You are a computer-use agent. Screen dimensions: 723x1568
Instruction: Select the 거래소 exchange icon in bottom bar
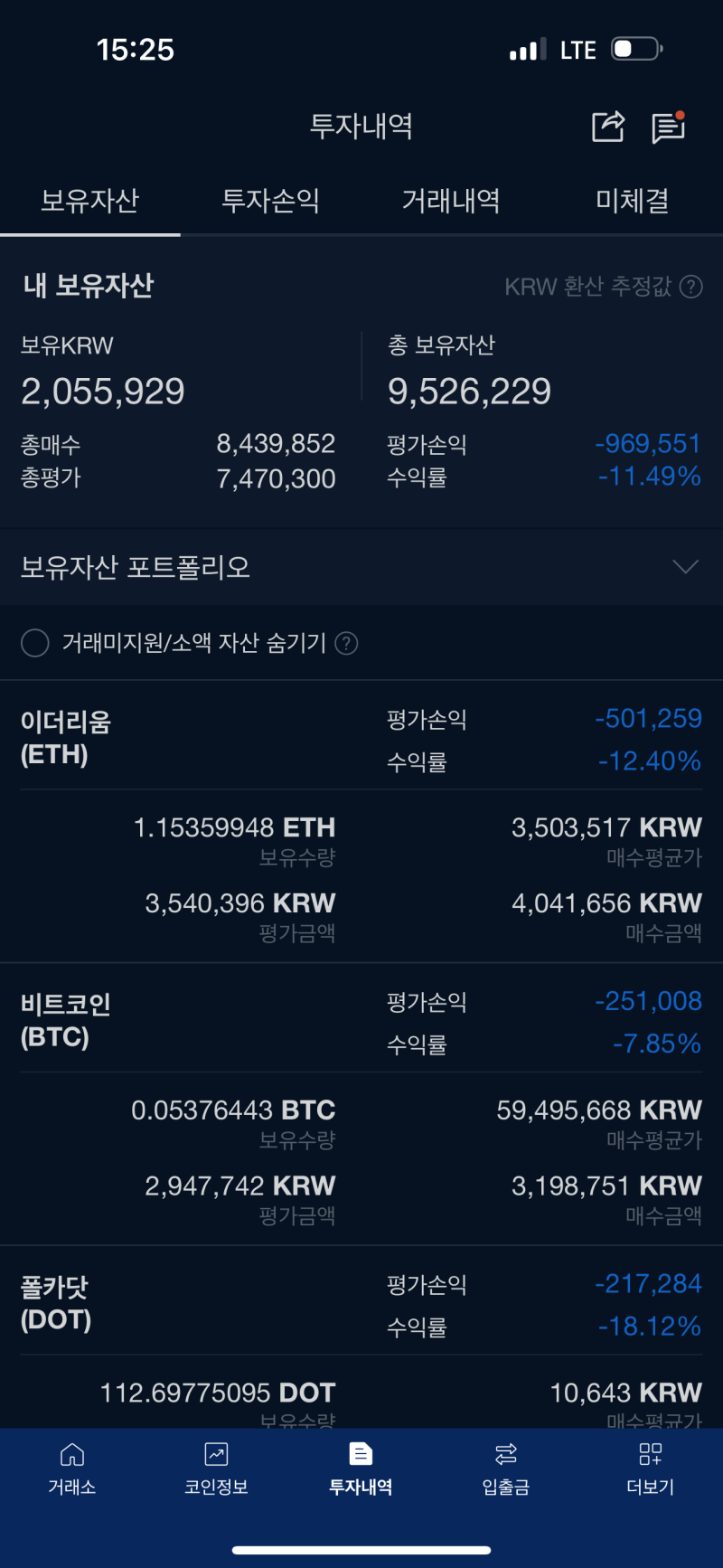pos(71,1456)
